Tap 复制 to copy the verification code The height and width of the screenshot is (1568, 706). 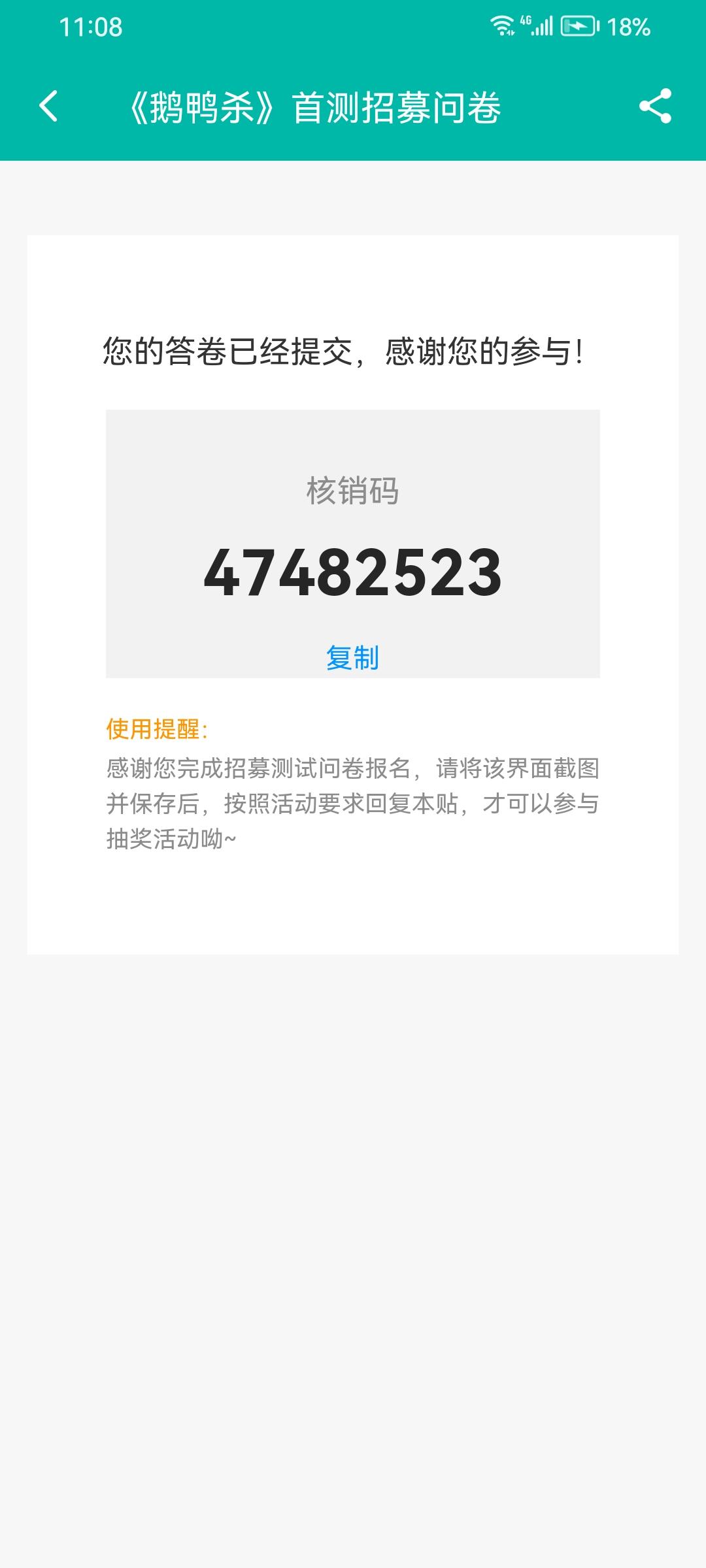(x=352, y=657)
